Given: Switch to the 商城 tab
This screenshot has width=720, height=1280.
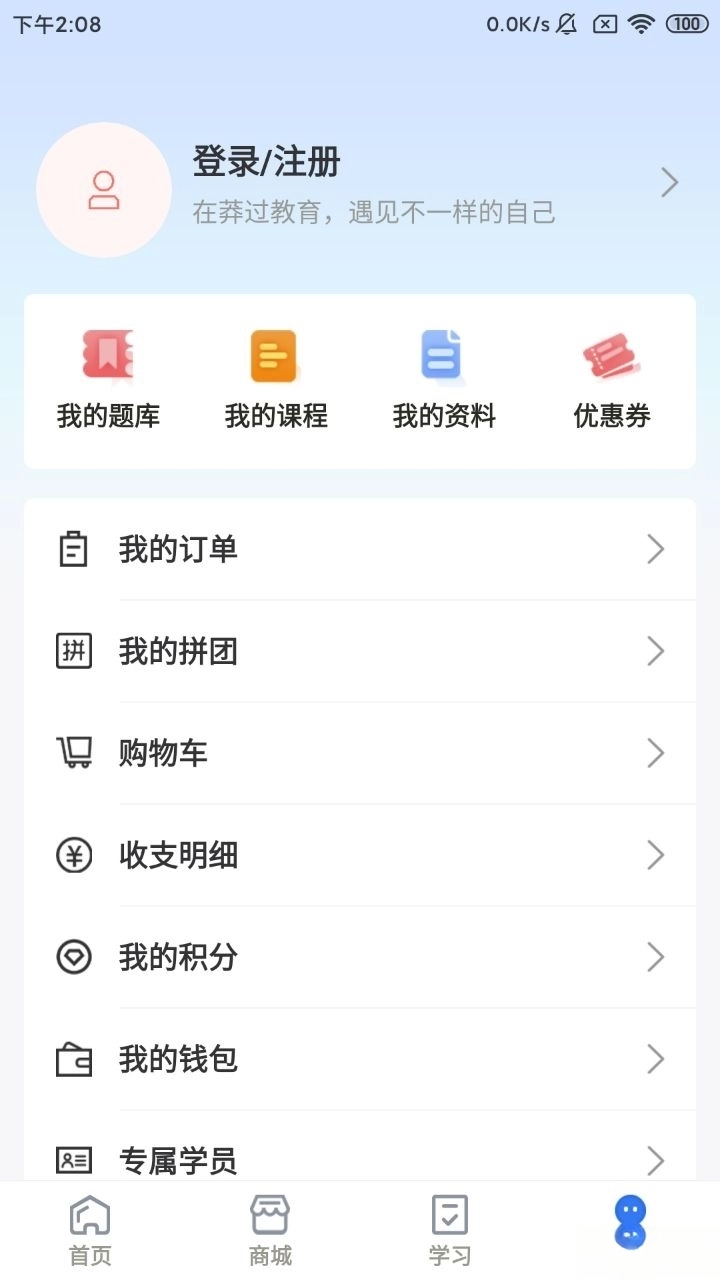Looking at the screenshot, I should coord(270,1228).
